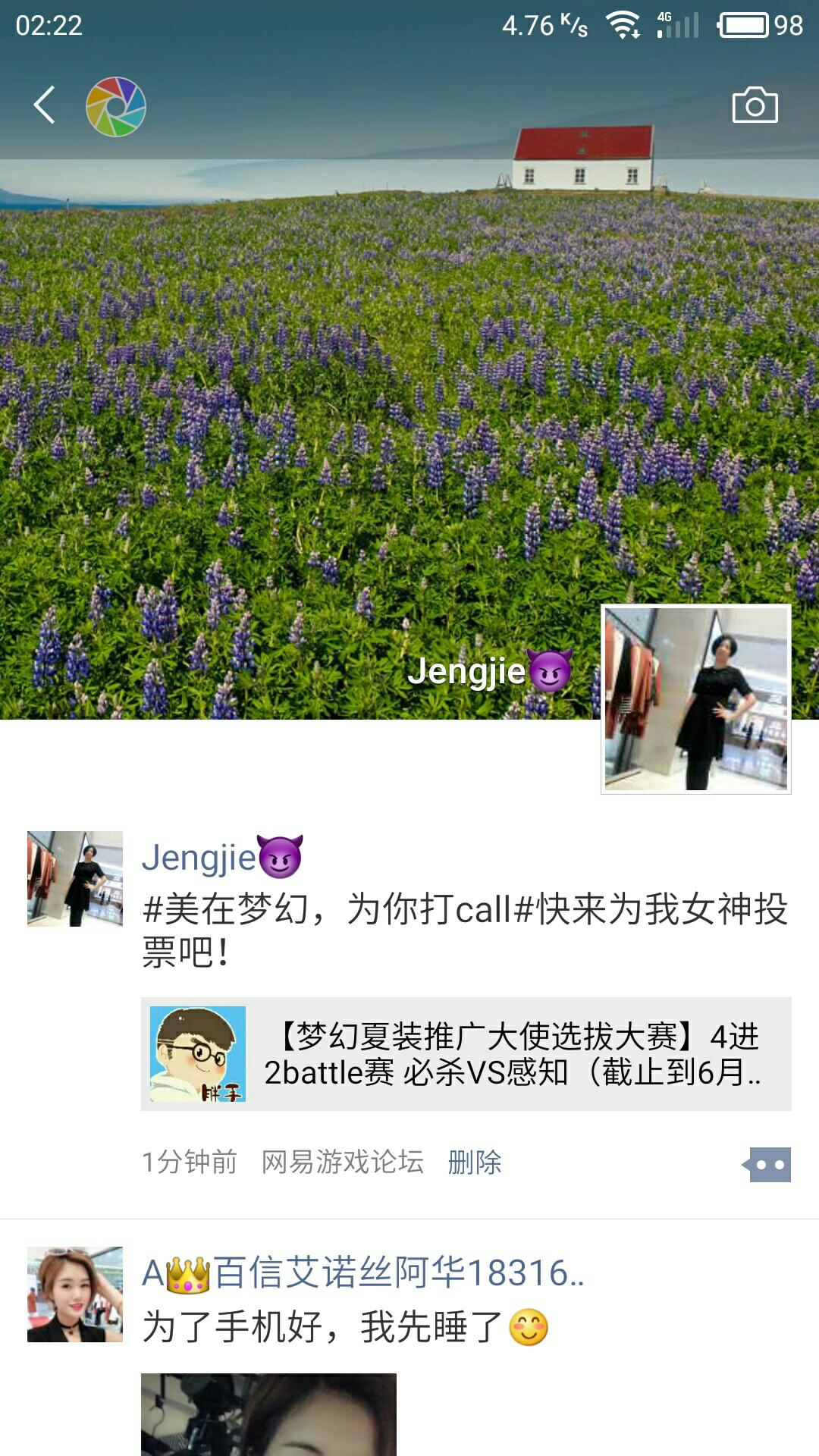The image size is (819, 1456).
Task: Open the 网易游戏论坛 source link
Action: [342, 1162]
